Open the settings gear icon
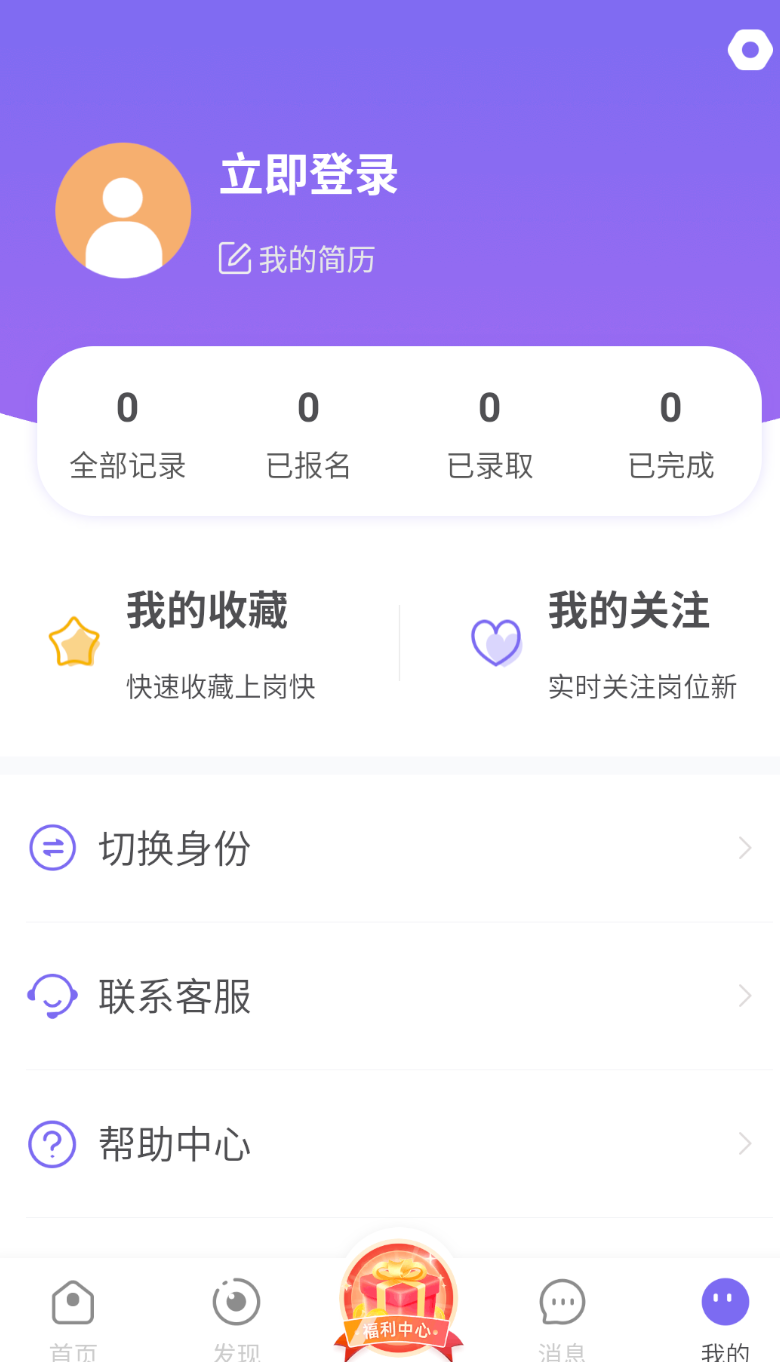The height and width of the screenshot is (1362, 780). pos(750,50)
